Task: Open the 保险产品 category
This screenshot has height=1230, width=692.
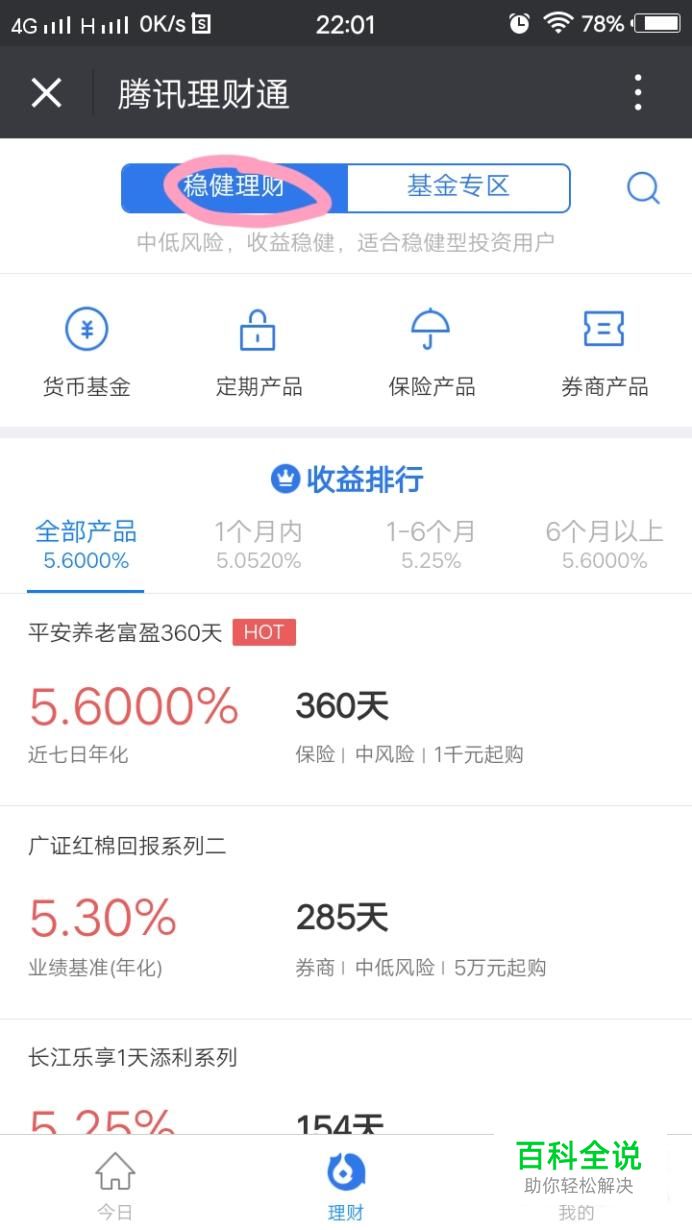Action: pyautogui.click(x=431, y=353)
